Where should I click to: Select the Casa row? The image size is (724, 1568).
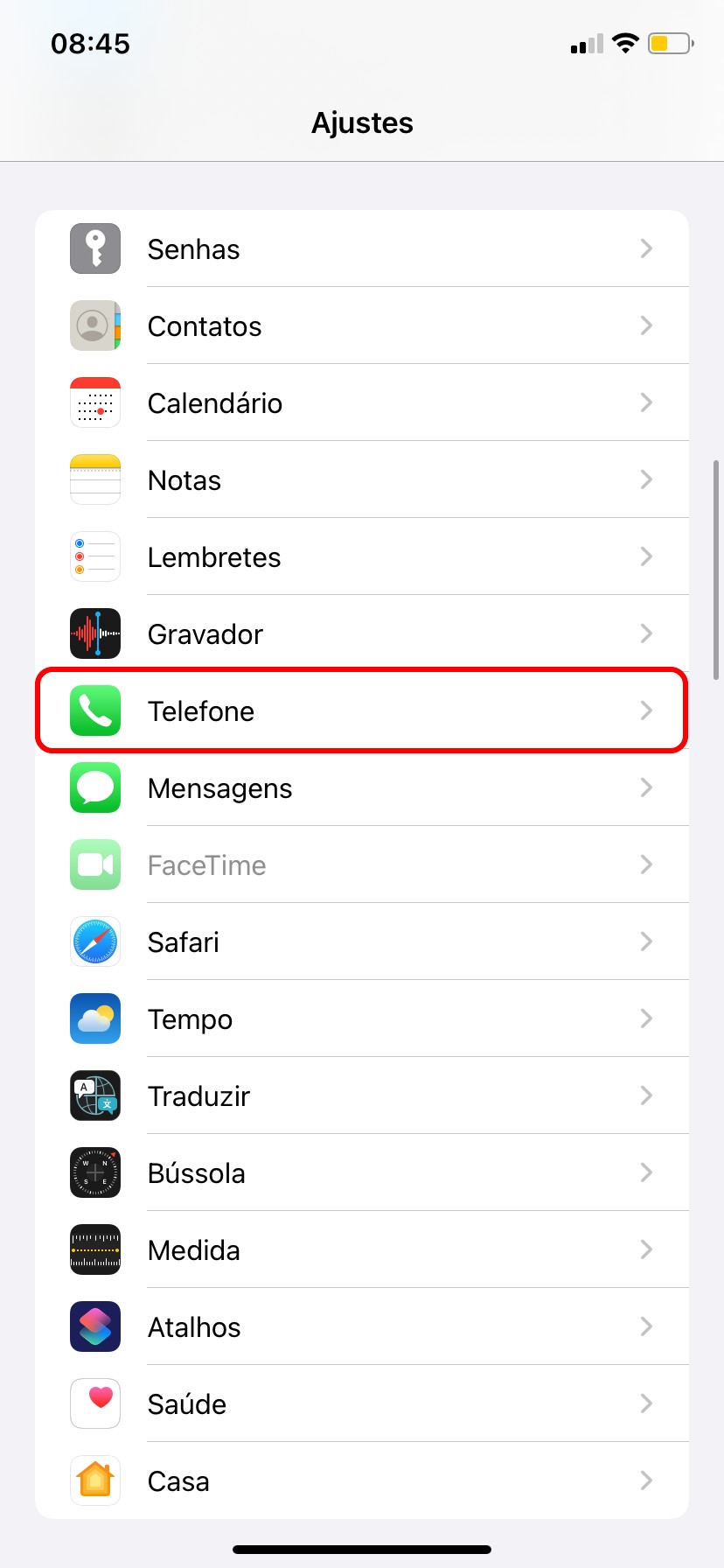point(361,1481)
